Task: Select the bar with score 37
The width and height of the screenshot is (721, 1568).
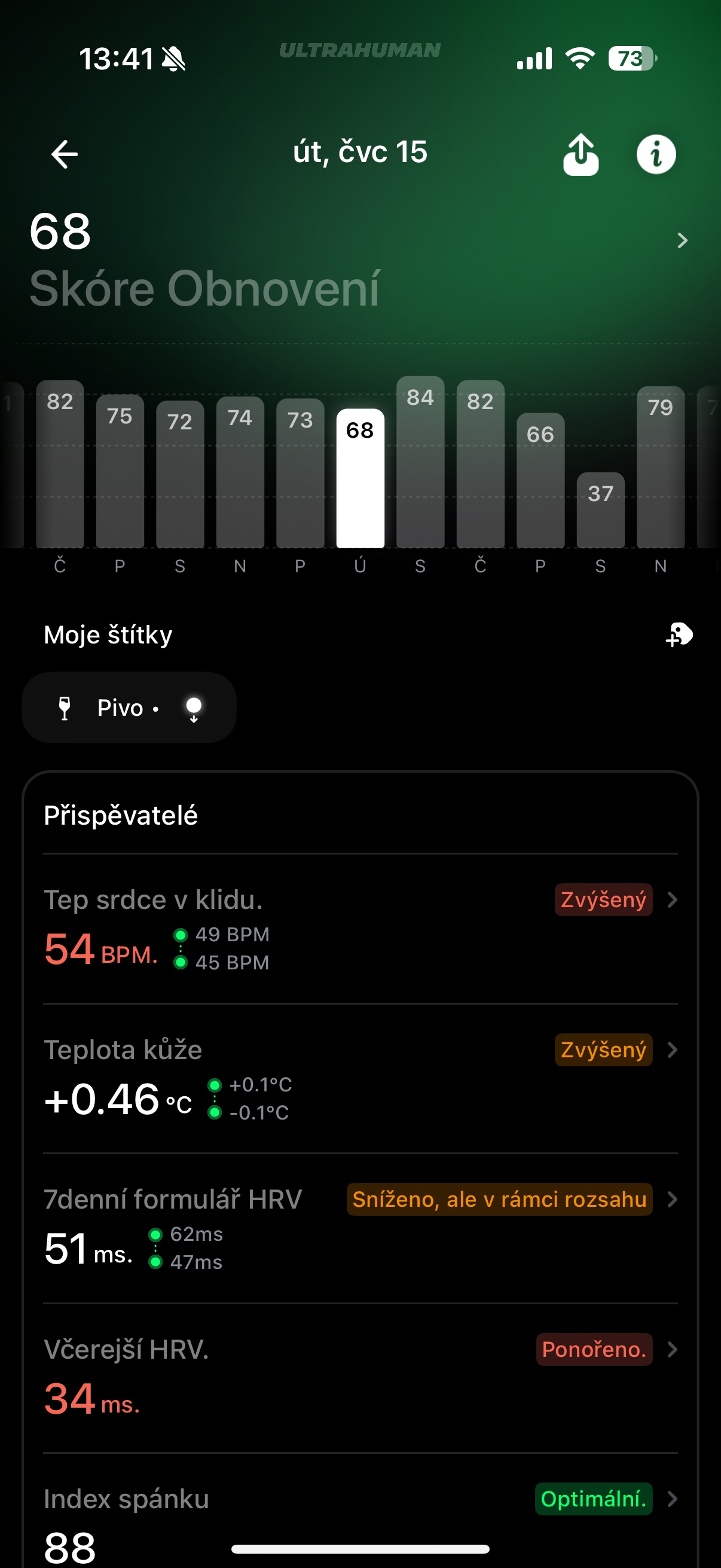Action: [600, 510]
